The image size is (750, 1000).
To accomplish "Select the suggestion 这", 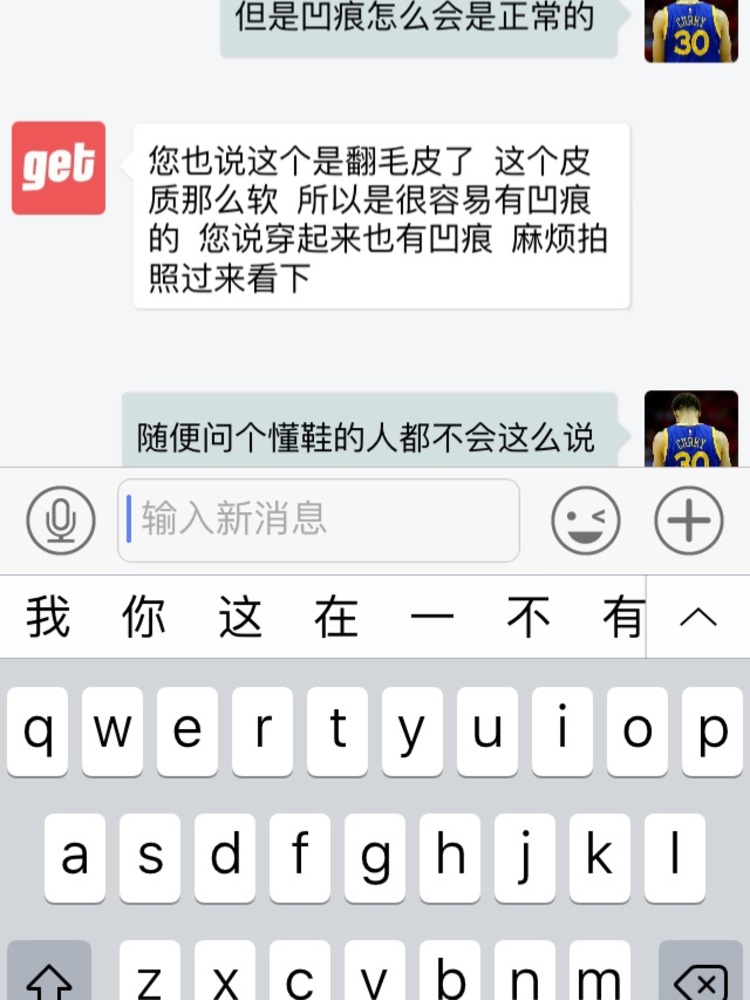I will tap(240, 617).
